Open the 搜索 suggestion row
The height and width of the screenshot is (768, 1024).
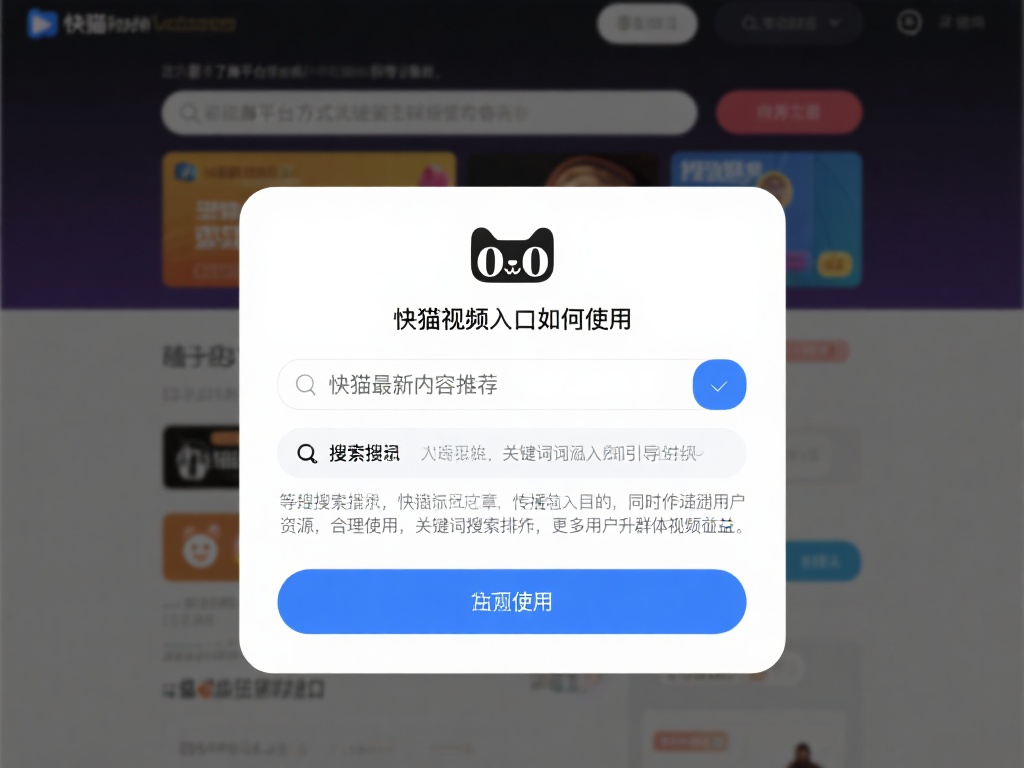click(511, 453)
